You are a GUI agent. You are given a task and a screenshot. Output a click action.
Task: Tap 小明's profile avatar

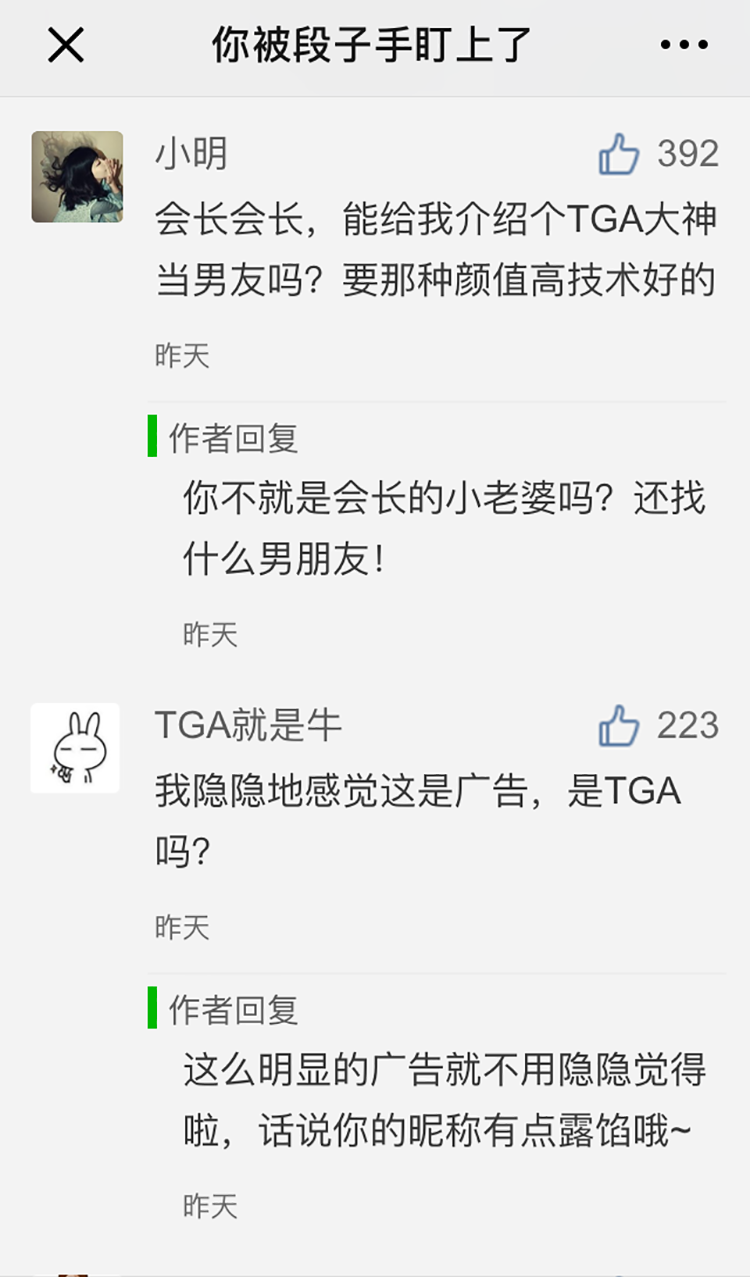click(77, 177)
